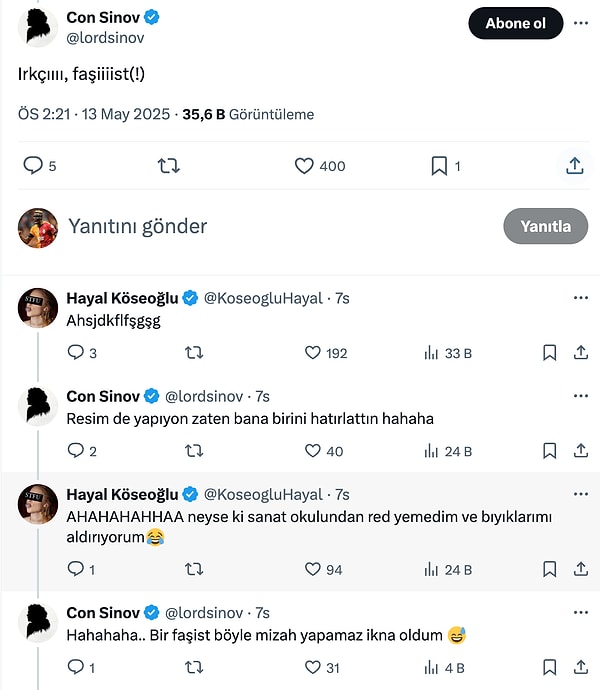Viewport: 600px width, 690px height.
Task: Repost the Hahahaha Bir faşist böyle reply
Action: [x=195, y=667]
